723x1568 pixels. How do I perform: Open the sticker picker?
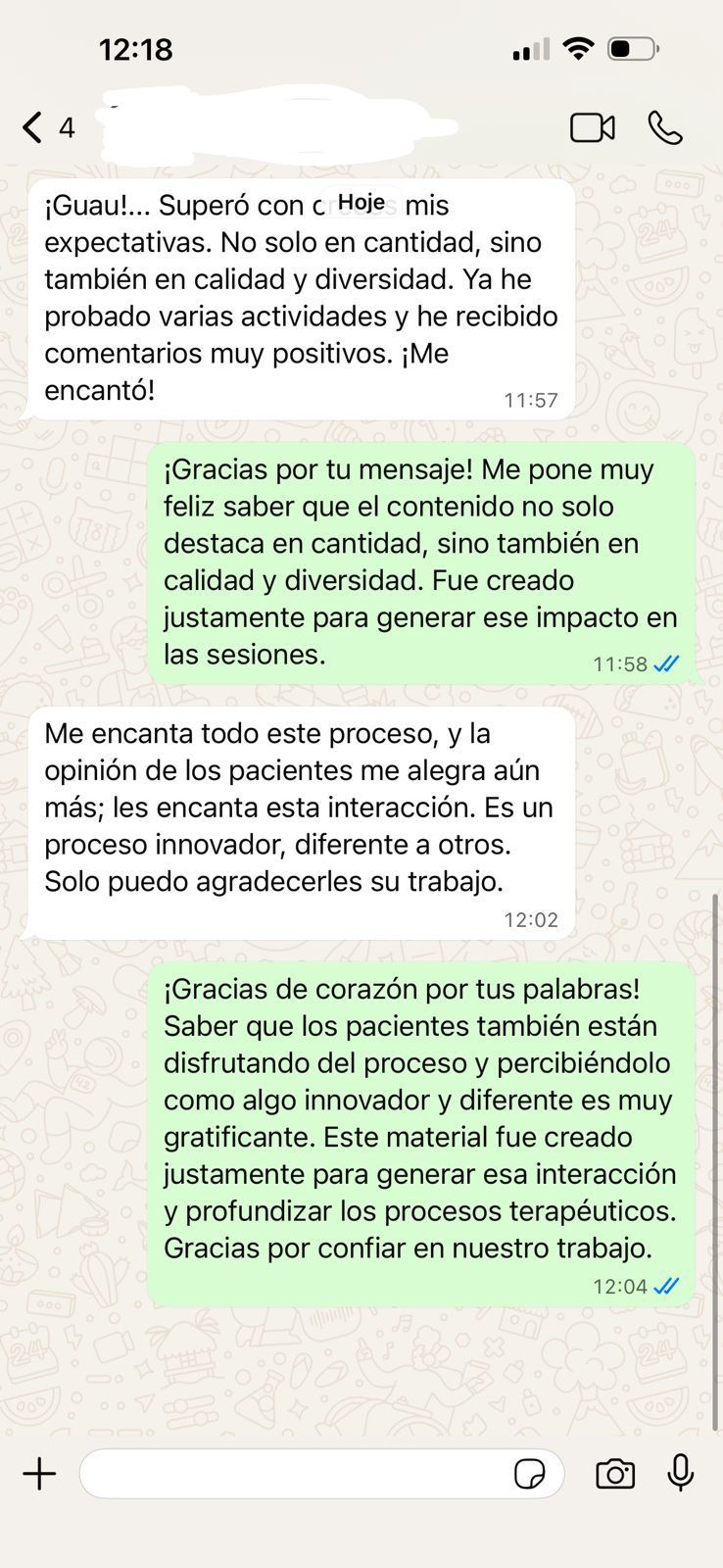530,1474
